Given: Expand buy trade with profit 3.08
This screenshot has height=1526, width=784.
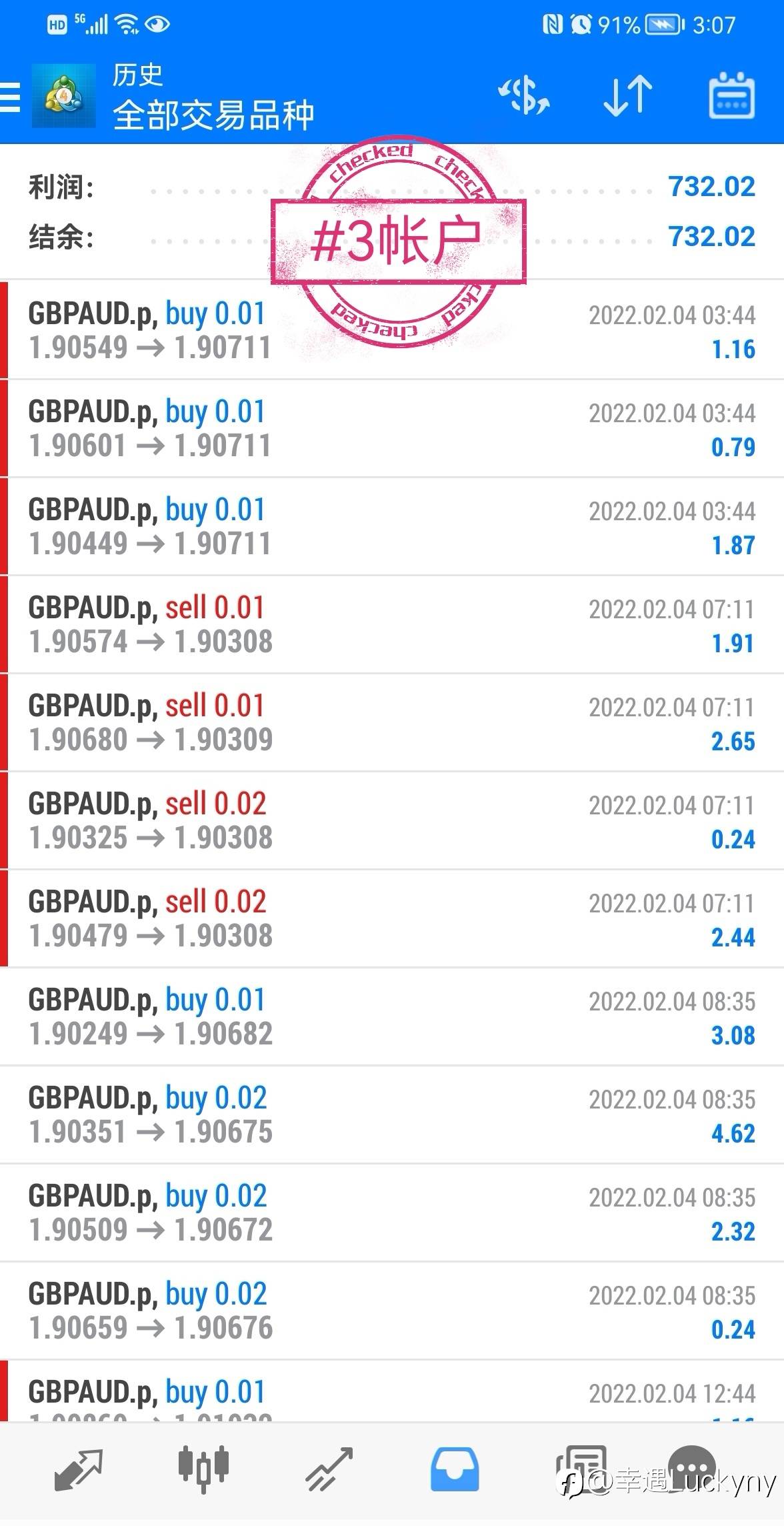Looking at the screenshot, I should point(392,1017).
